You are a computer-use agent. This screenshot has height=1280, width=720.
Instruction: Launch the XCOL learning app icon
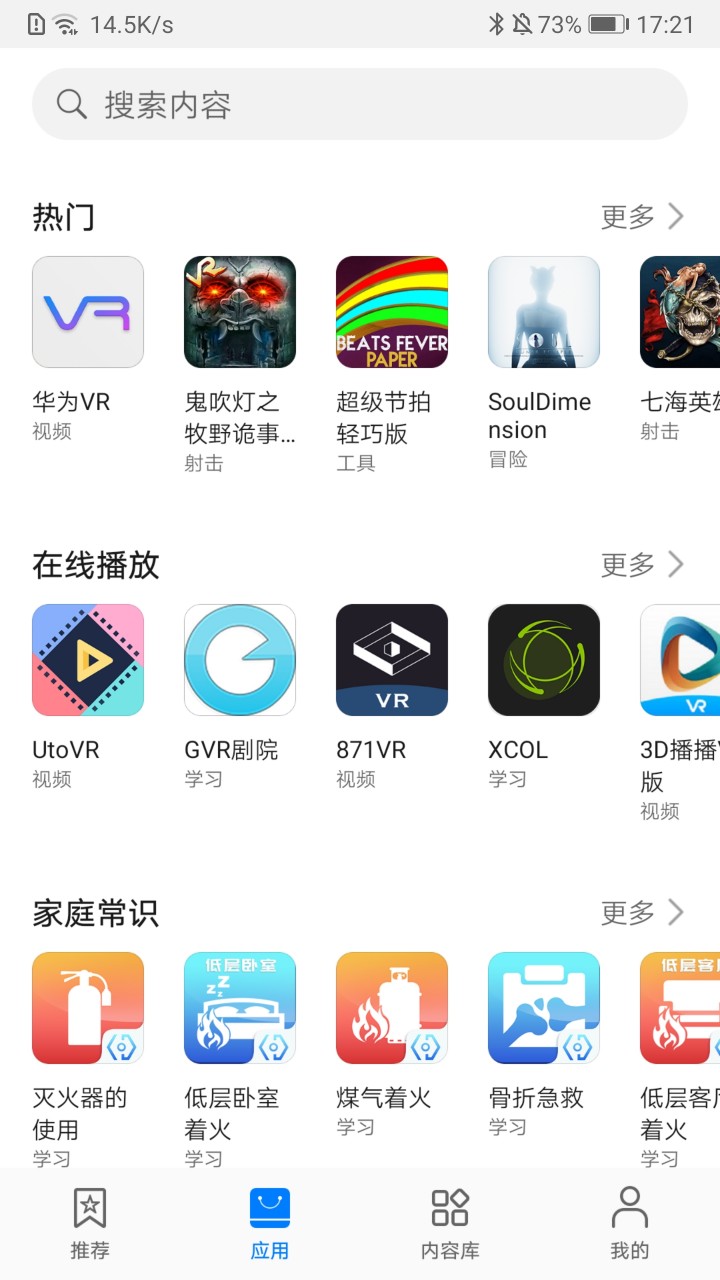(x=543, y=659)
